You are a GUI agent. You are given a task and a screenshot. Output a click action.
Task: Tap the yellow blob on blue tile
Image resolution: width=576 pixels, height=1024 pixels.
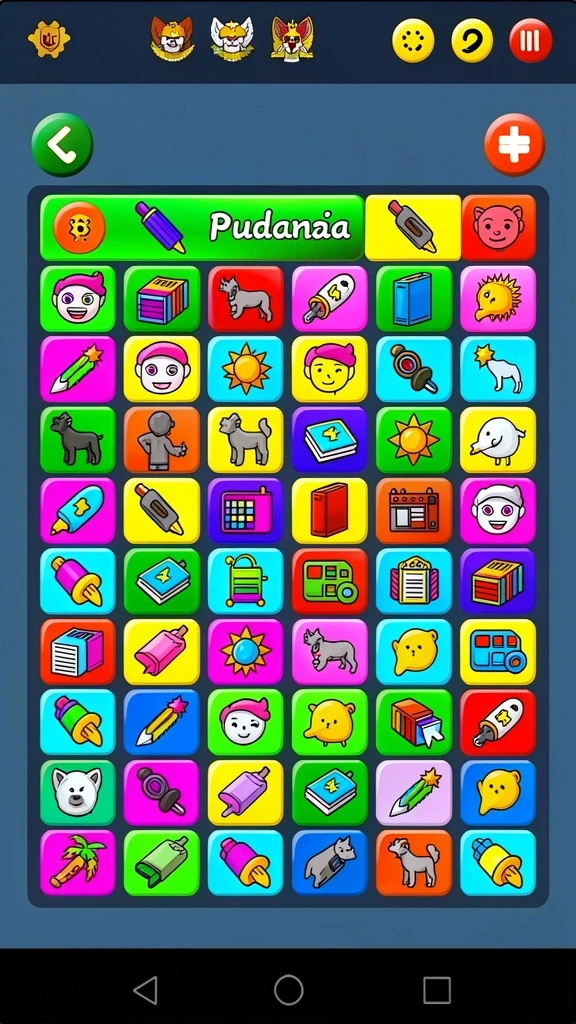(x=498, y=792)
